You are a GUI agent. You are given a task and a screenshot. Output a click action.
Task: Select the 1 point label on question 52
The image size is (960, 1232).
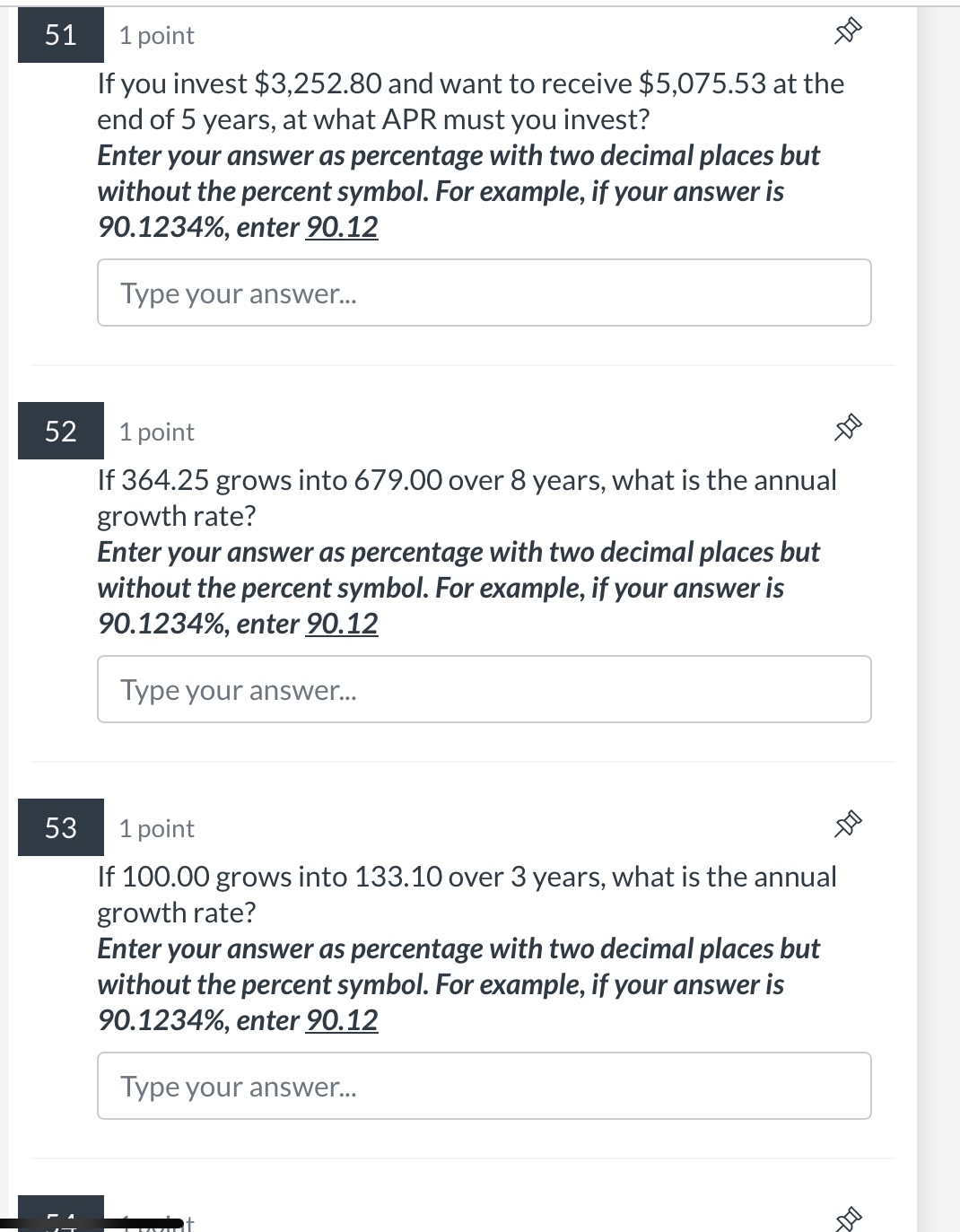tap(156, 432)
